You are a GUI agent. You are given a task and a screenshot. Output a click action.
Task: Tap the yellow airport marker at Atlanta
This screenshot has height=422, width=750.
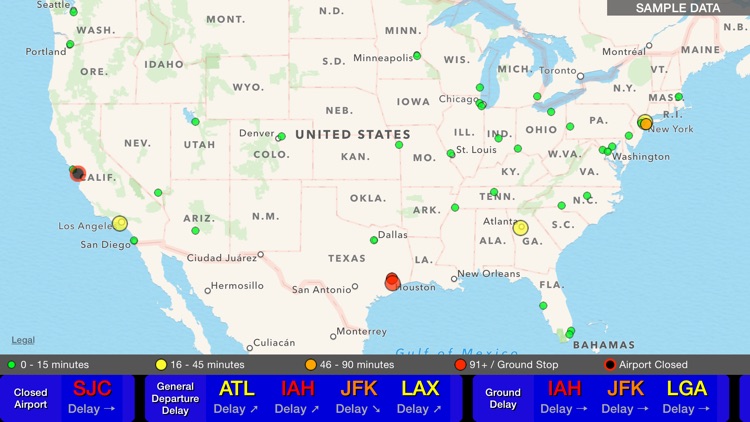tap(520, 228)
